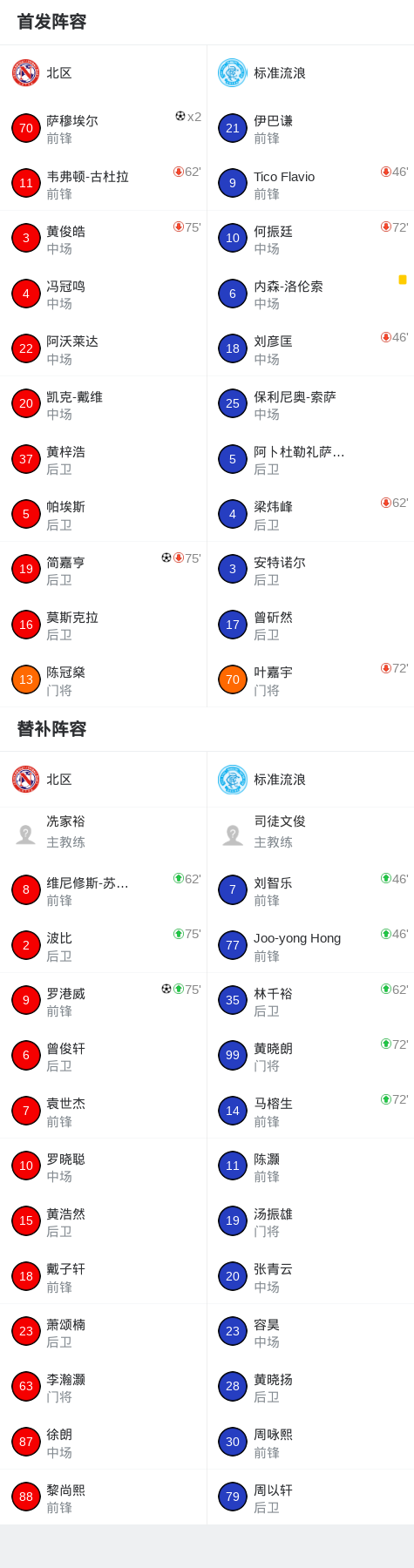View substitute 黎尚熙 number 88
414x1568 pixels.
(103, 1497)
